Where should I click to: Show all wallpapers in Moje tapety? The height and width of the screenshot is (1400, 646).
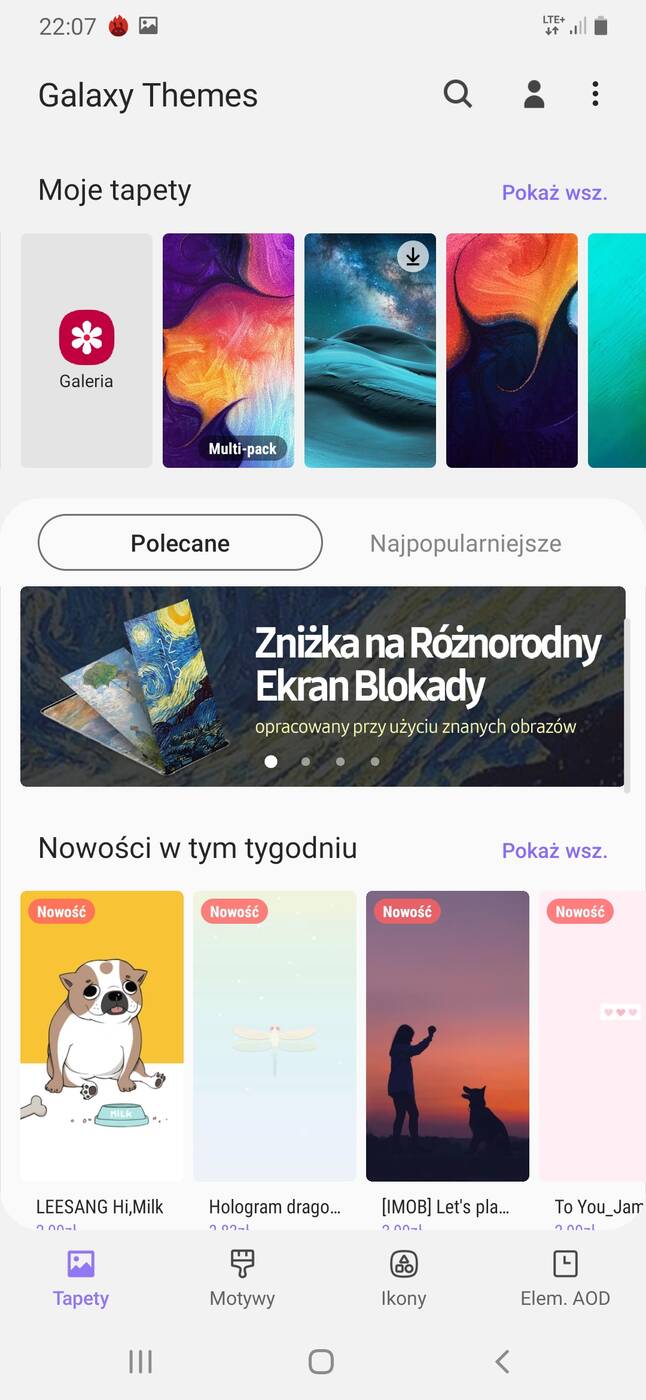(554, 192)
